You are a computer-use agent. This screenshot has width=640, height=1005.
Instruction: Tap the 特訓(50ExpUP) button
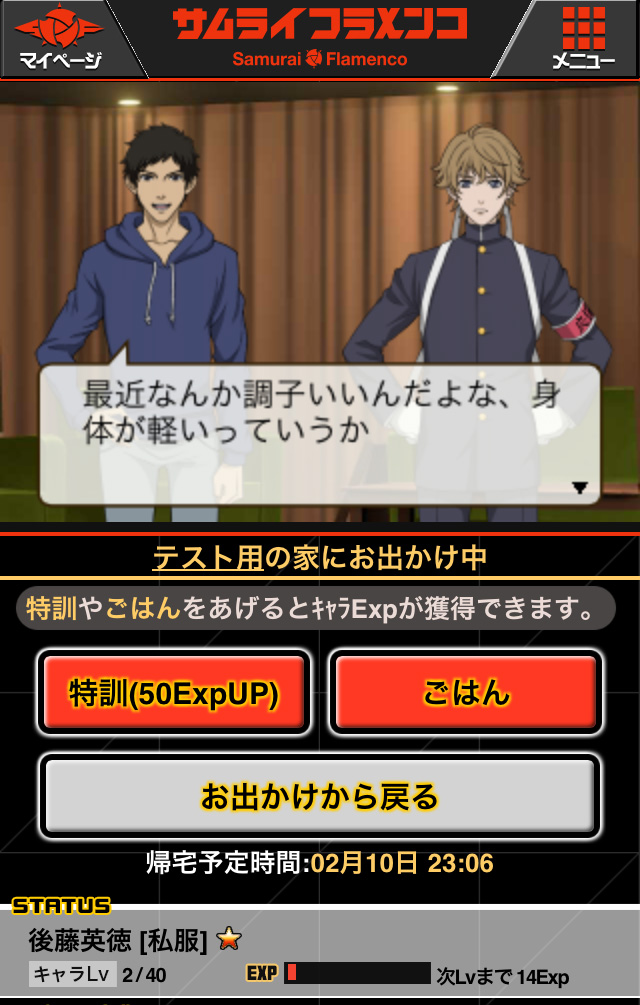[173, 692]
